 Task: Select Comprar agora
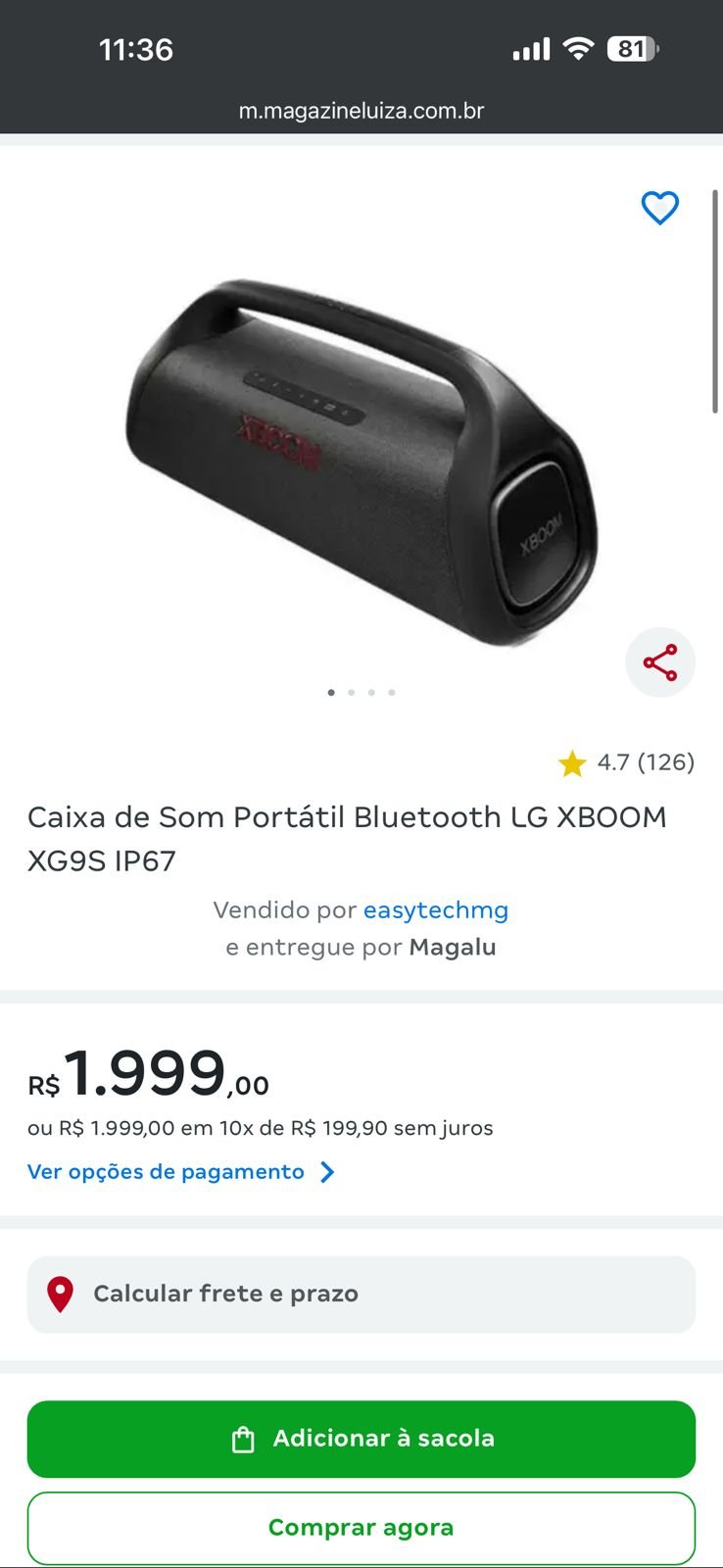pyautogui.click(x=361, y=1528)
